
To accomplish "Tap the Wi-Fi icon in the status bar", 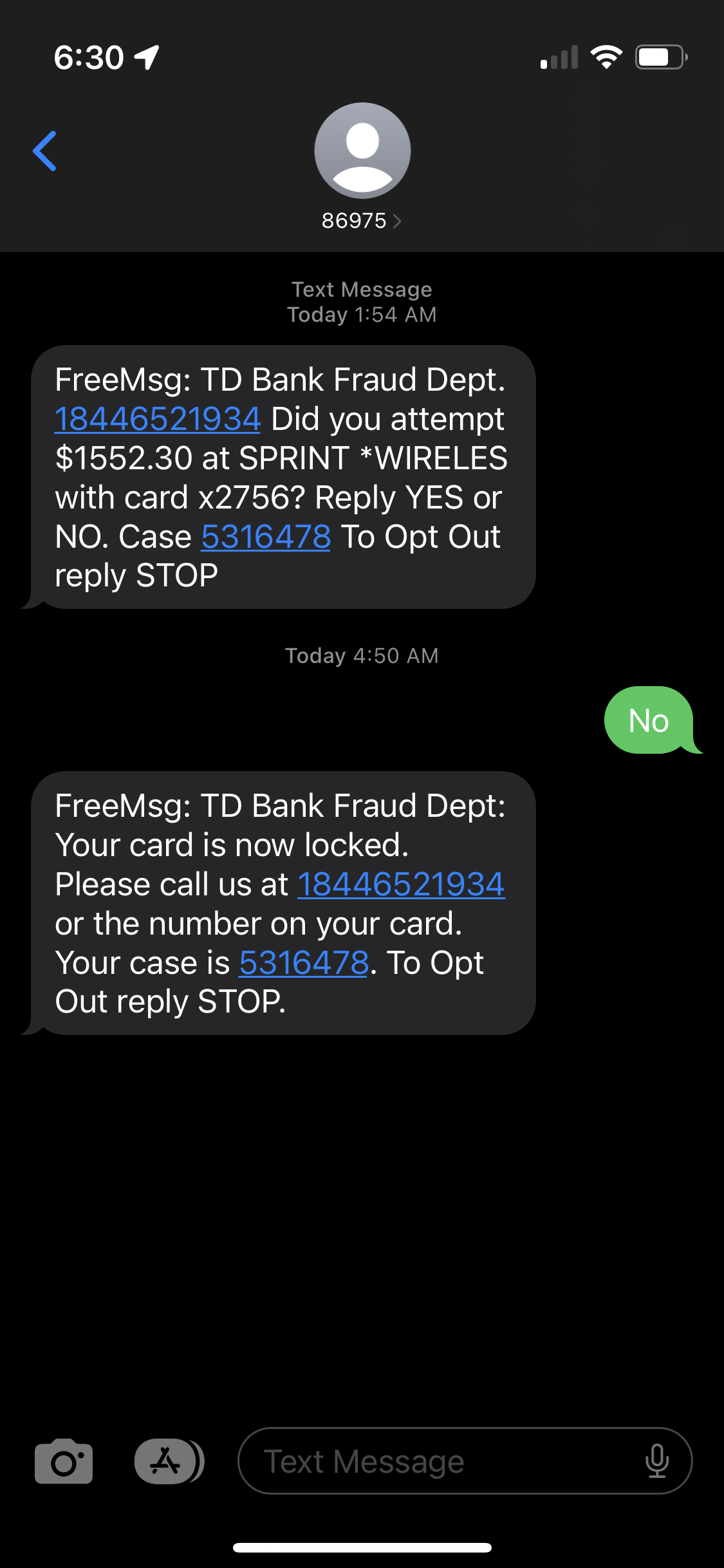I will (x=606, y=57).
